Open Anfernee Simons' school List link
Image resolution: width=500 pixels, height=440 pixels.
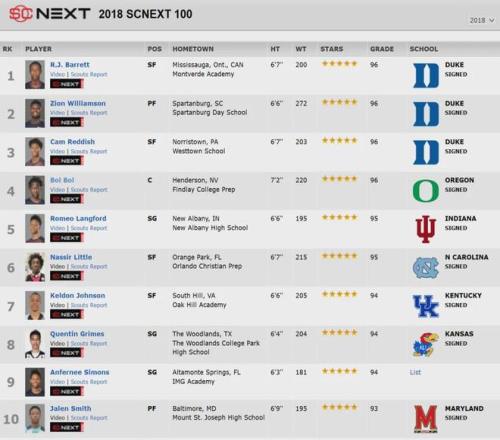pos(415,372)
